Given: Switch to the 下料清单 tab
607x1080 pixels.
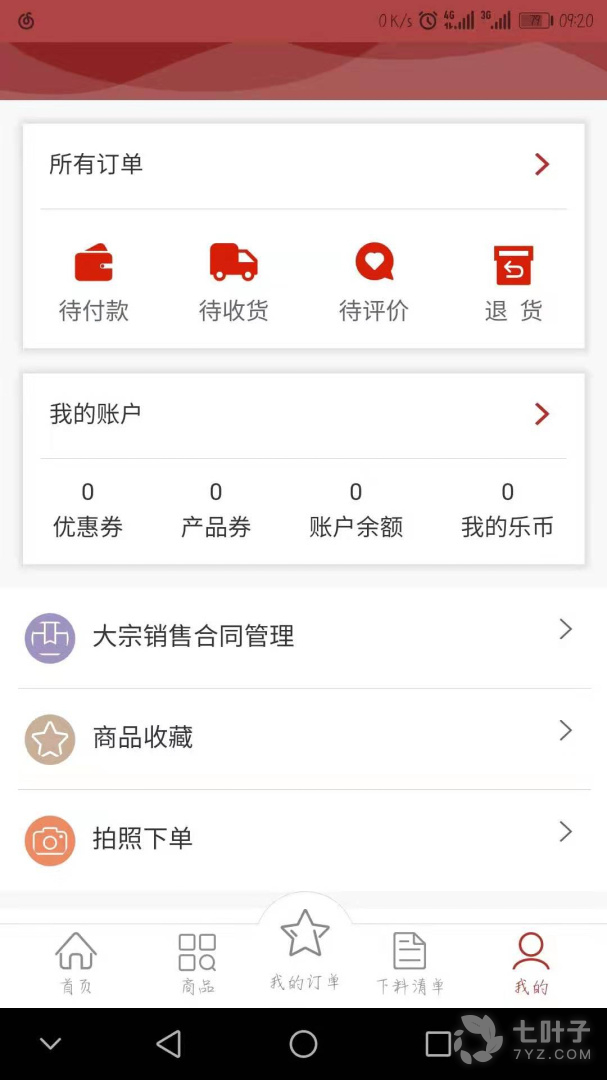Looking at the screenshot, I should (x=410, y=963).
